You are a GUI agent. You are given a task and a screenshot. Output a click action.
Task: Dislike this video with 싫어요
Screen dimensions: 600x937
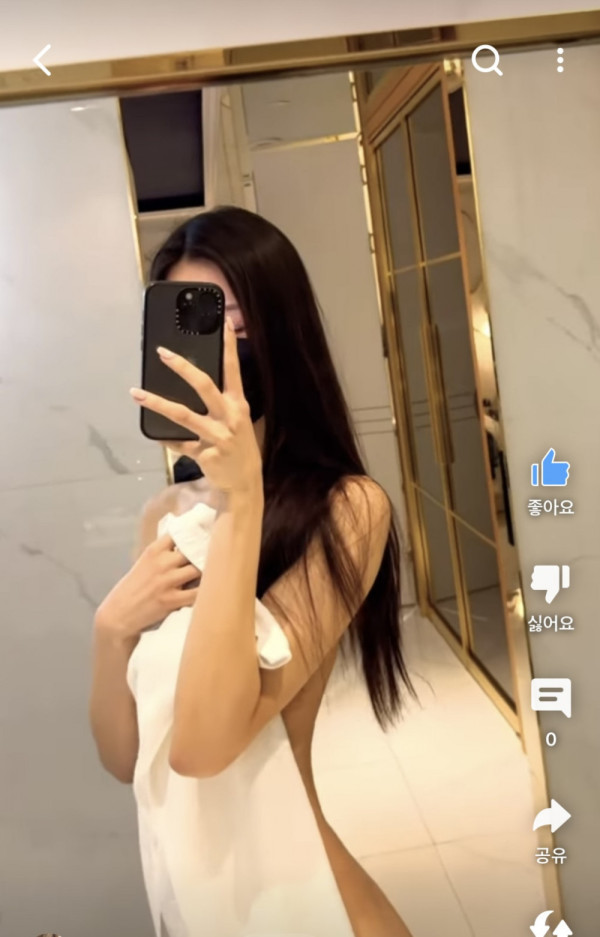(x=550, y=584)
